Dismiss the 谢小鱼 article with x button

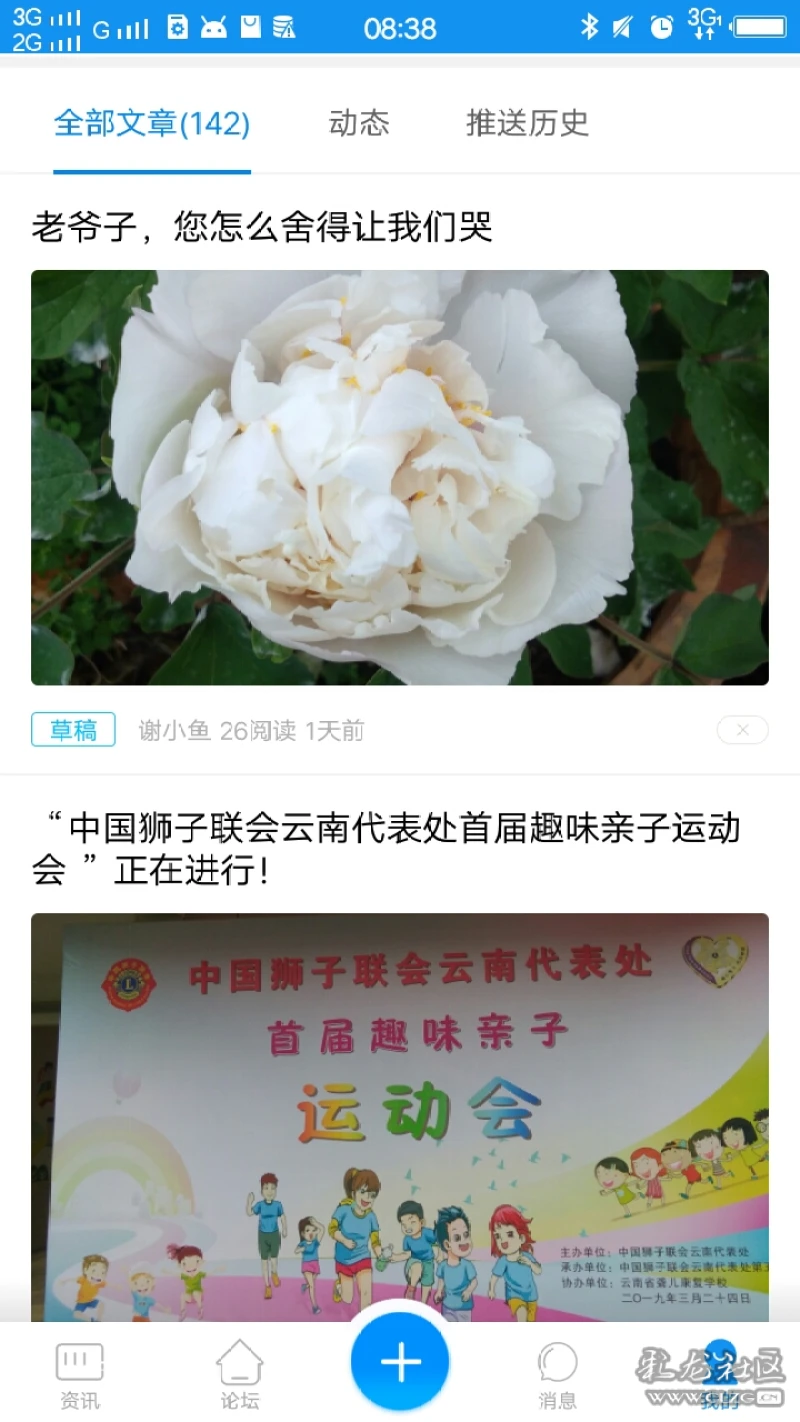(x=742, y=730)
